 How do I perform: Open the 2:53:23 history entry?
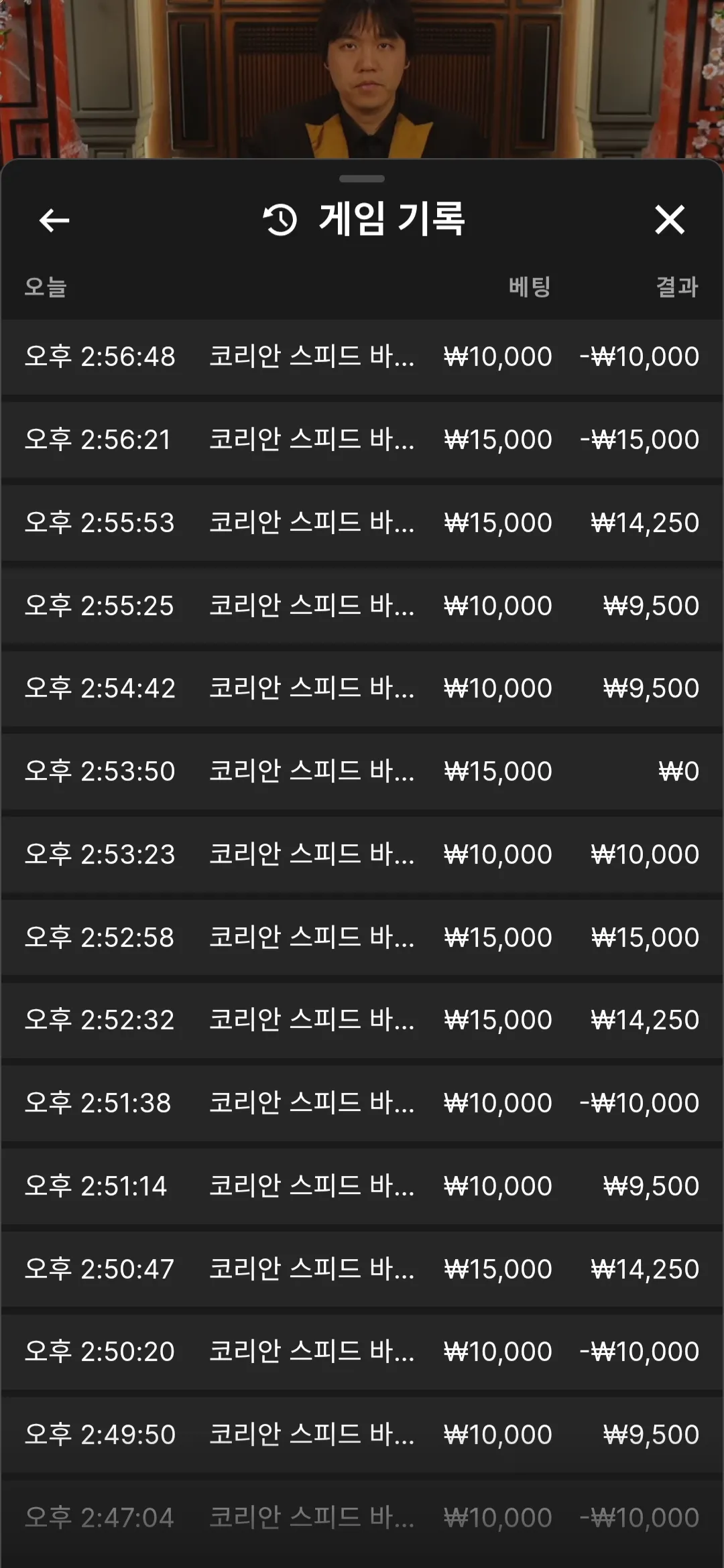point(362,854)
